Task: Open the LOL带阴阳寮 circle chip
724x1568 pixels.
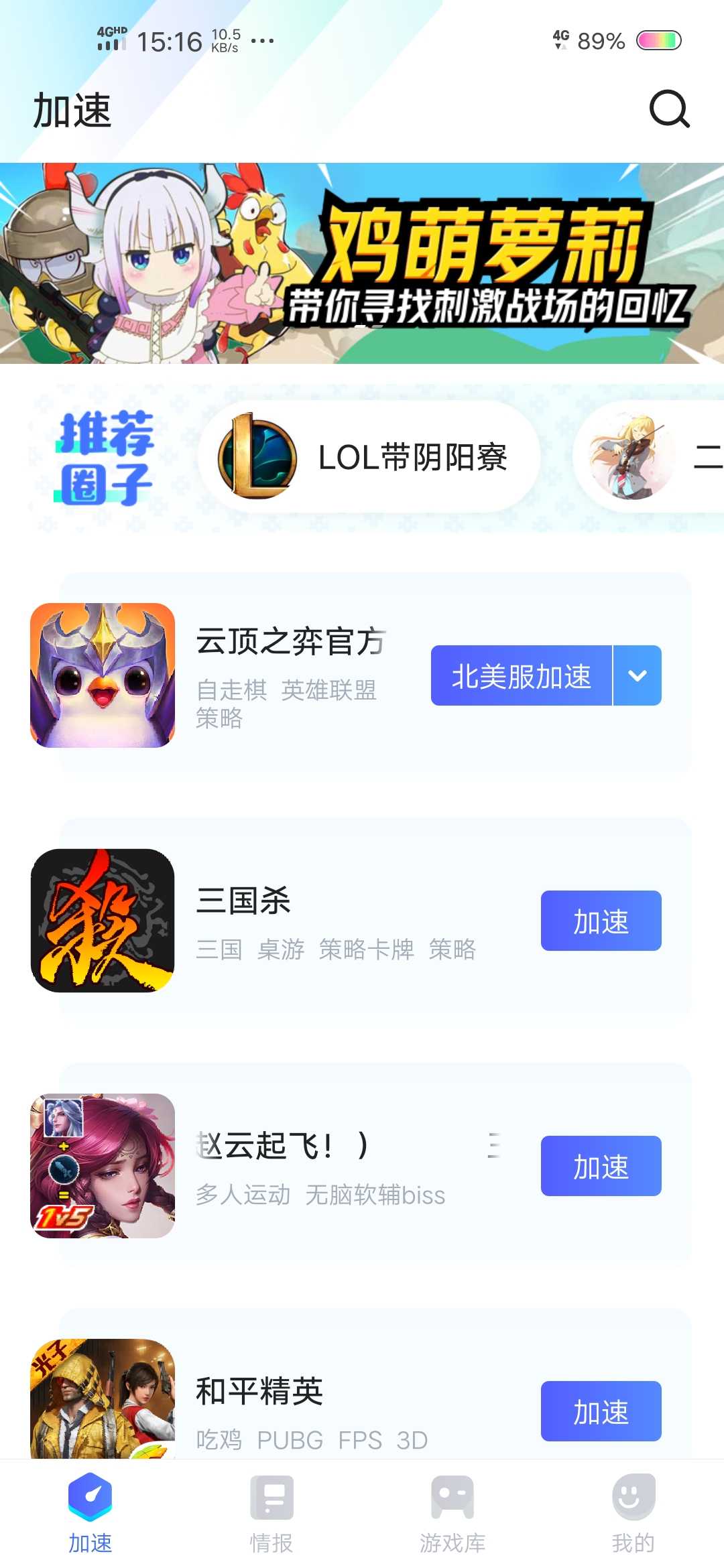Action: pos(369,457)
